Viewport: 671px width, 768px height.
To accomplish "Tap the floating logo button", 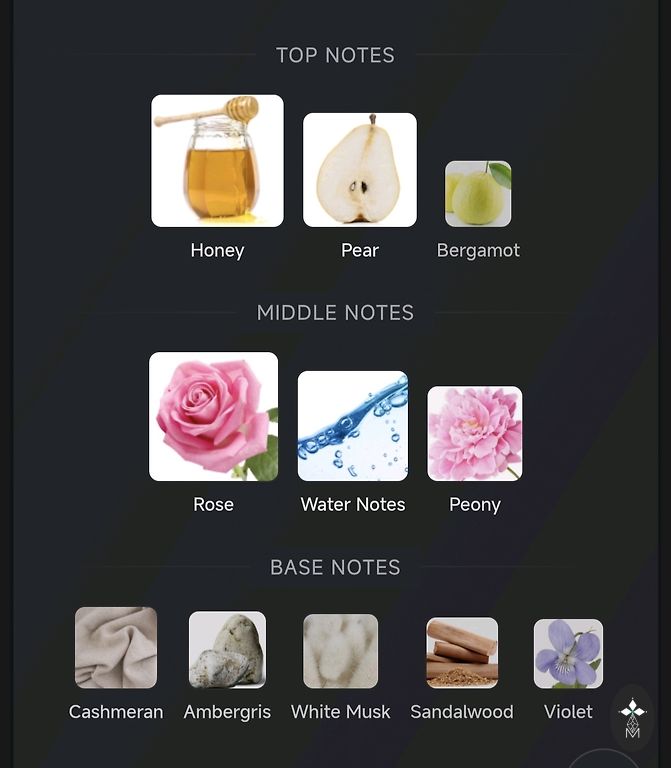I will [632, 718].
